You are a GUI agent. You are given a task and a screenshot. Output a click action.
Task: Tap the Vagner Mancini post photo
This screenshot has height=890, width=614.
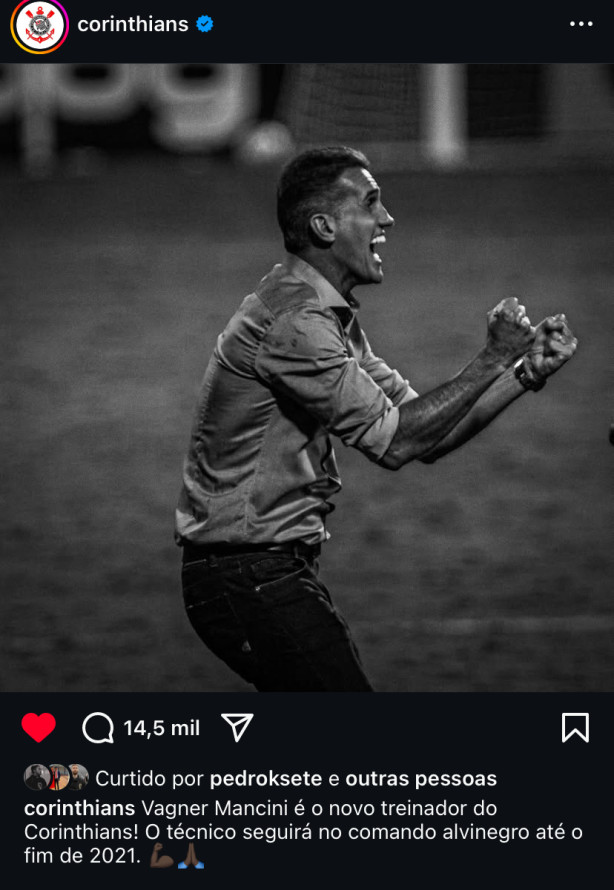(307, 377)
